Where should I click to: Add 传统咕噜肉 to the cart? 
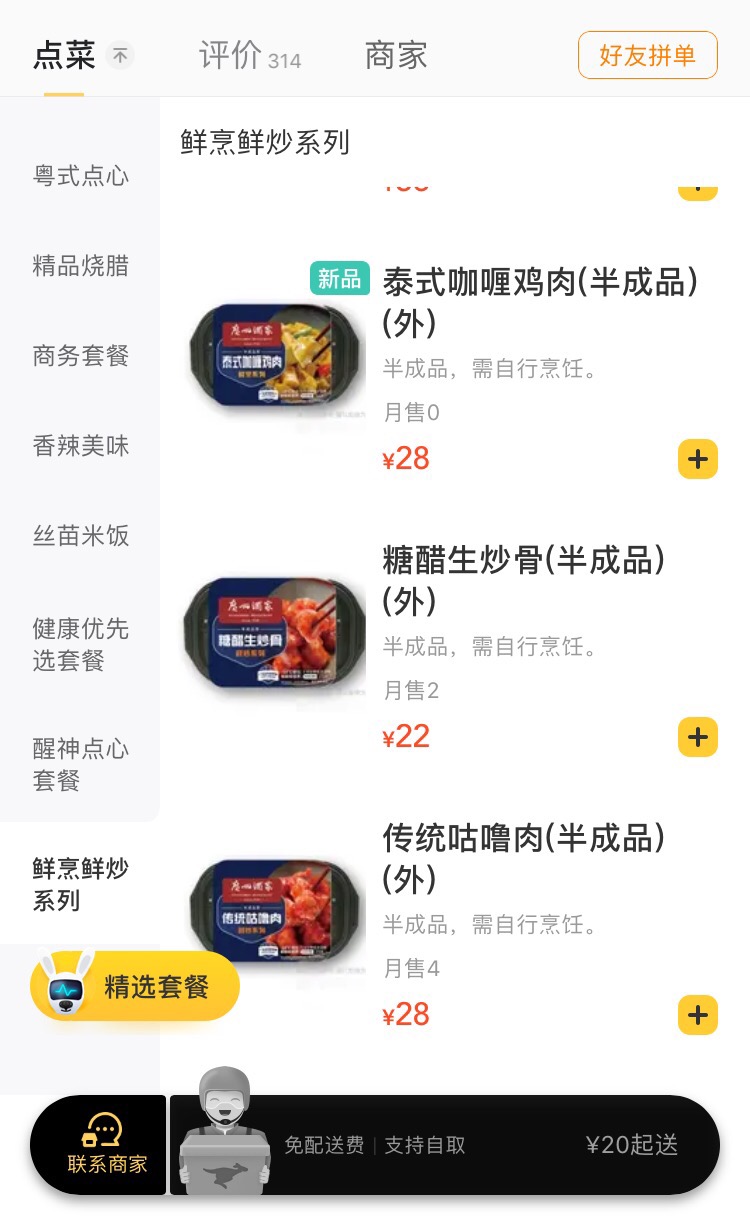pyautogui.click(x=697, y=1015)
